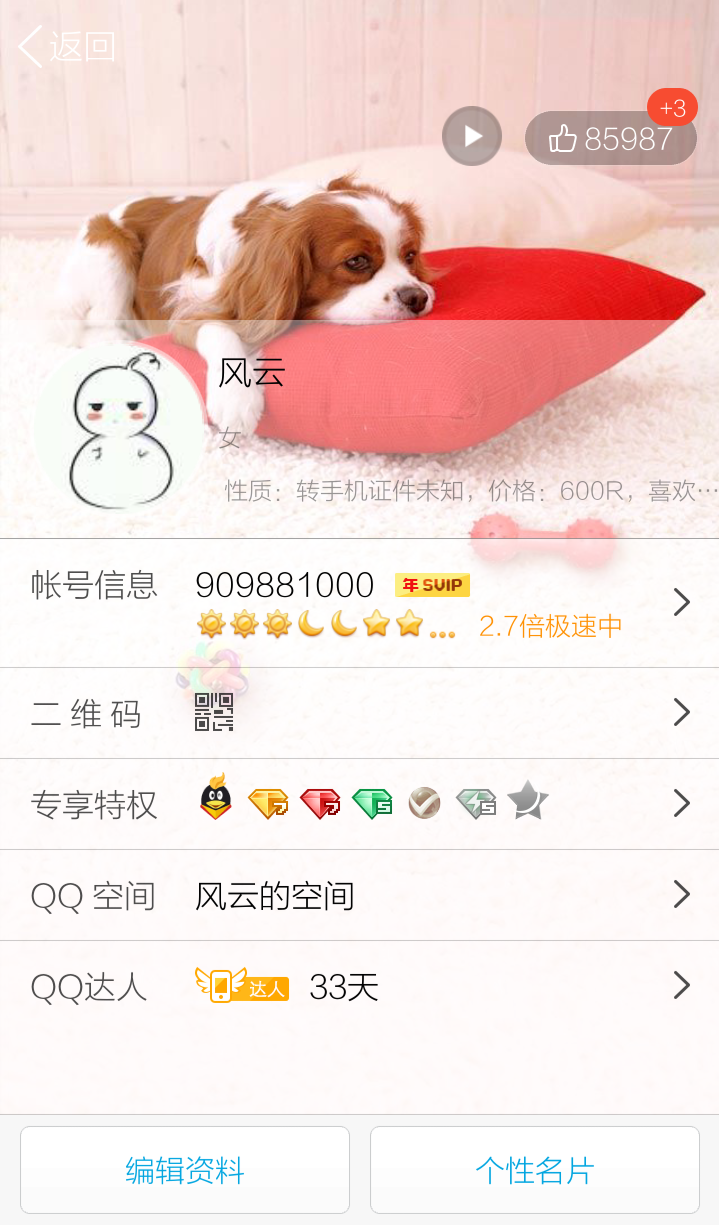Tap the thumbs-up 85987 likes button

611,138
